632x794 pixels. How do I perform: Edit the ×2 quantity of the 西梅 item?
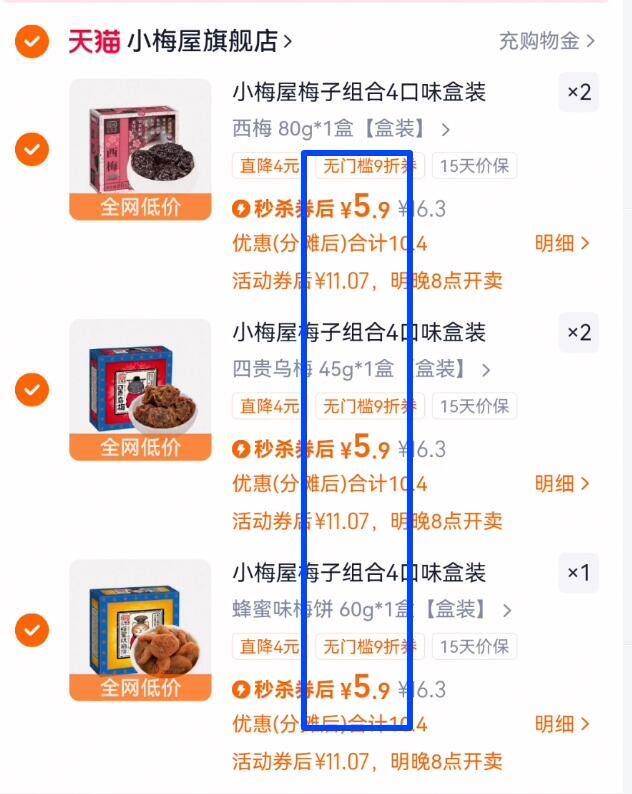click(x=579, y=93)
